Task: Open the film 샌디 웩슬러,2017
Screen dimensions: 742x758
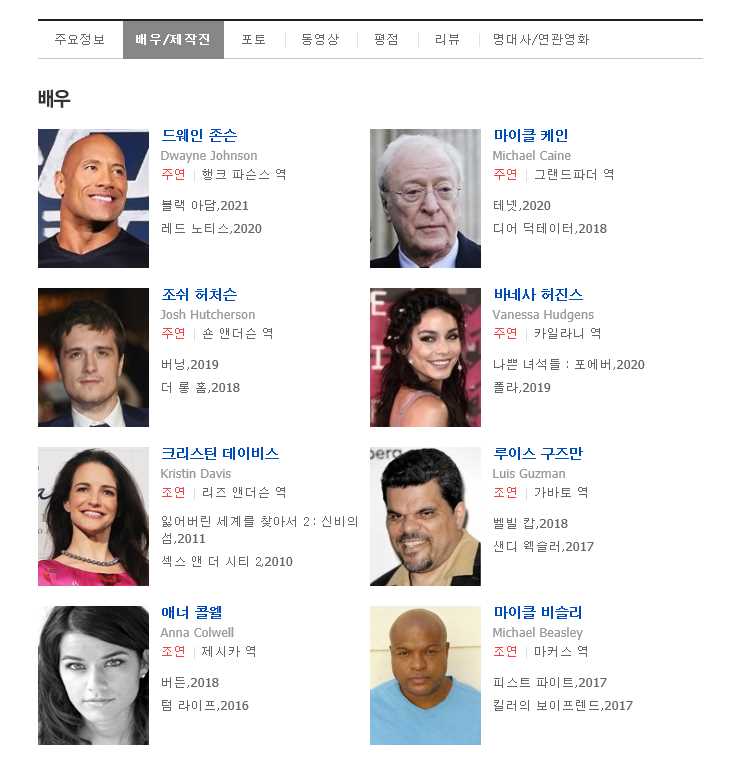Action: tap(543, 547)
